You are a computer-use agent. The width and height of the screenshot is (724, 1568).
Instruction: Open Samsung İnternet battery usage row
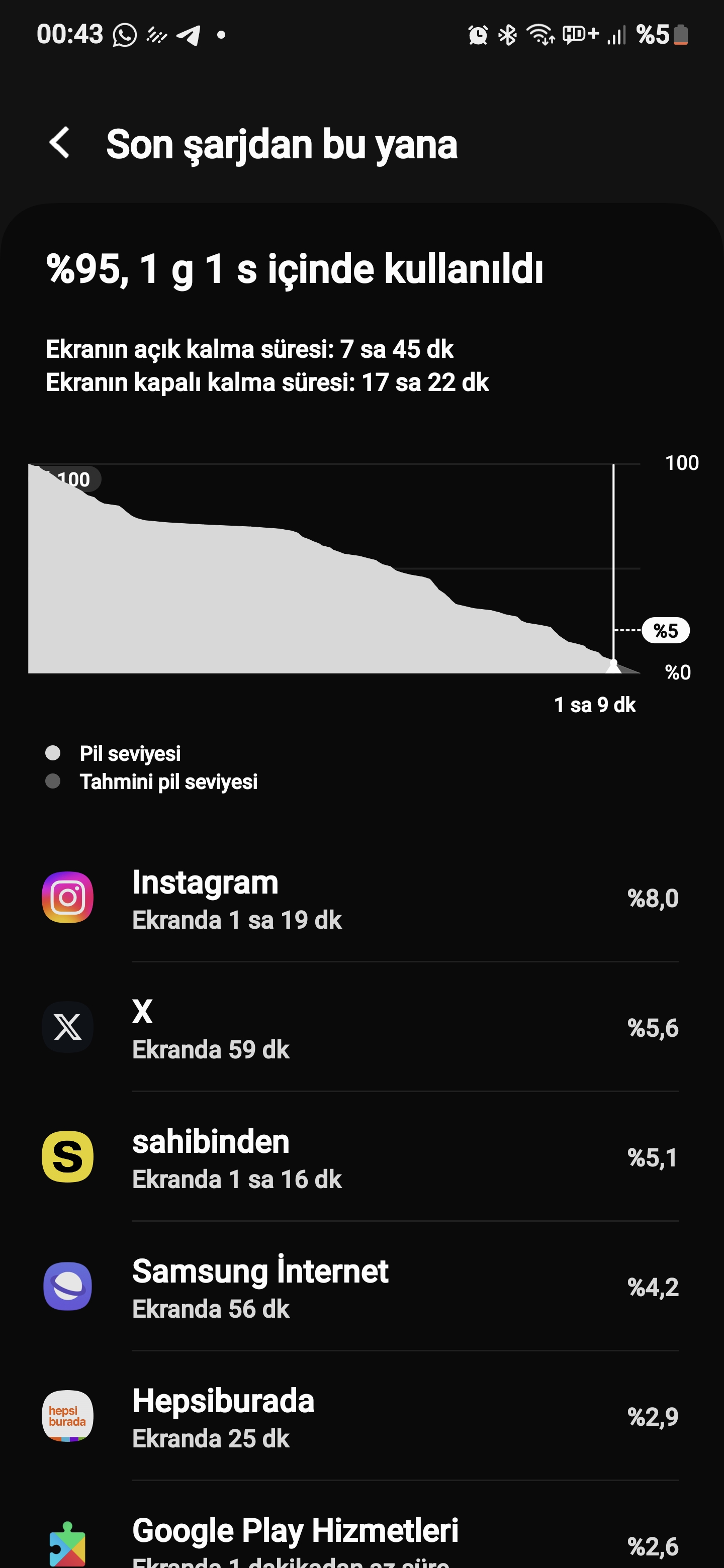pos(361,1286)
